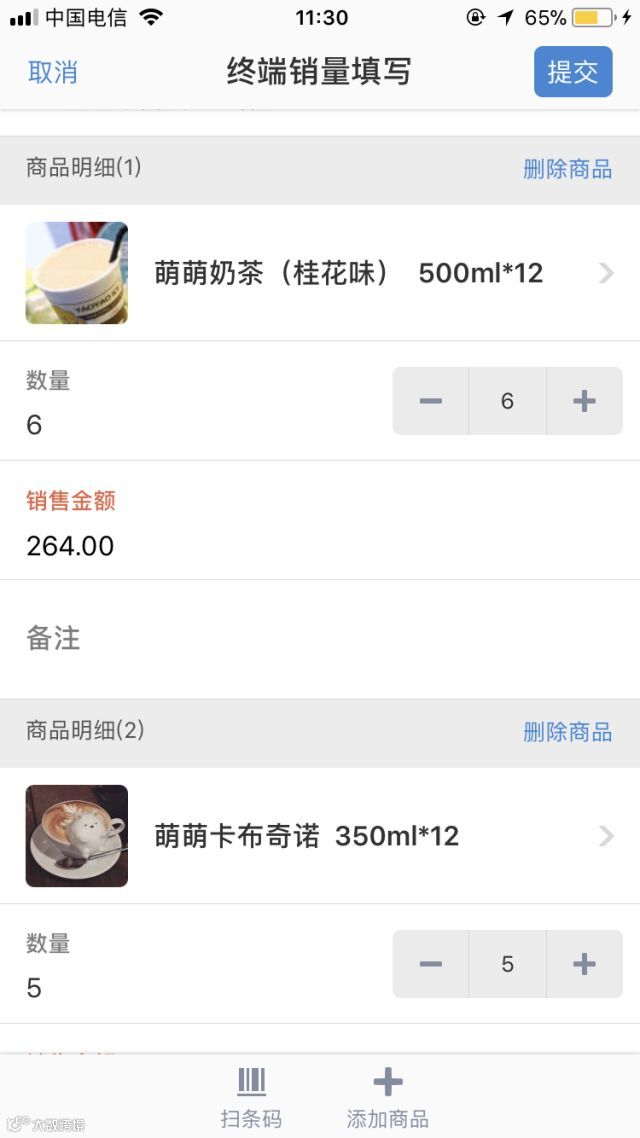
Task: Add another product via 添加商品
Action: click(387, 1098)
